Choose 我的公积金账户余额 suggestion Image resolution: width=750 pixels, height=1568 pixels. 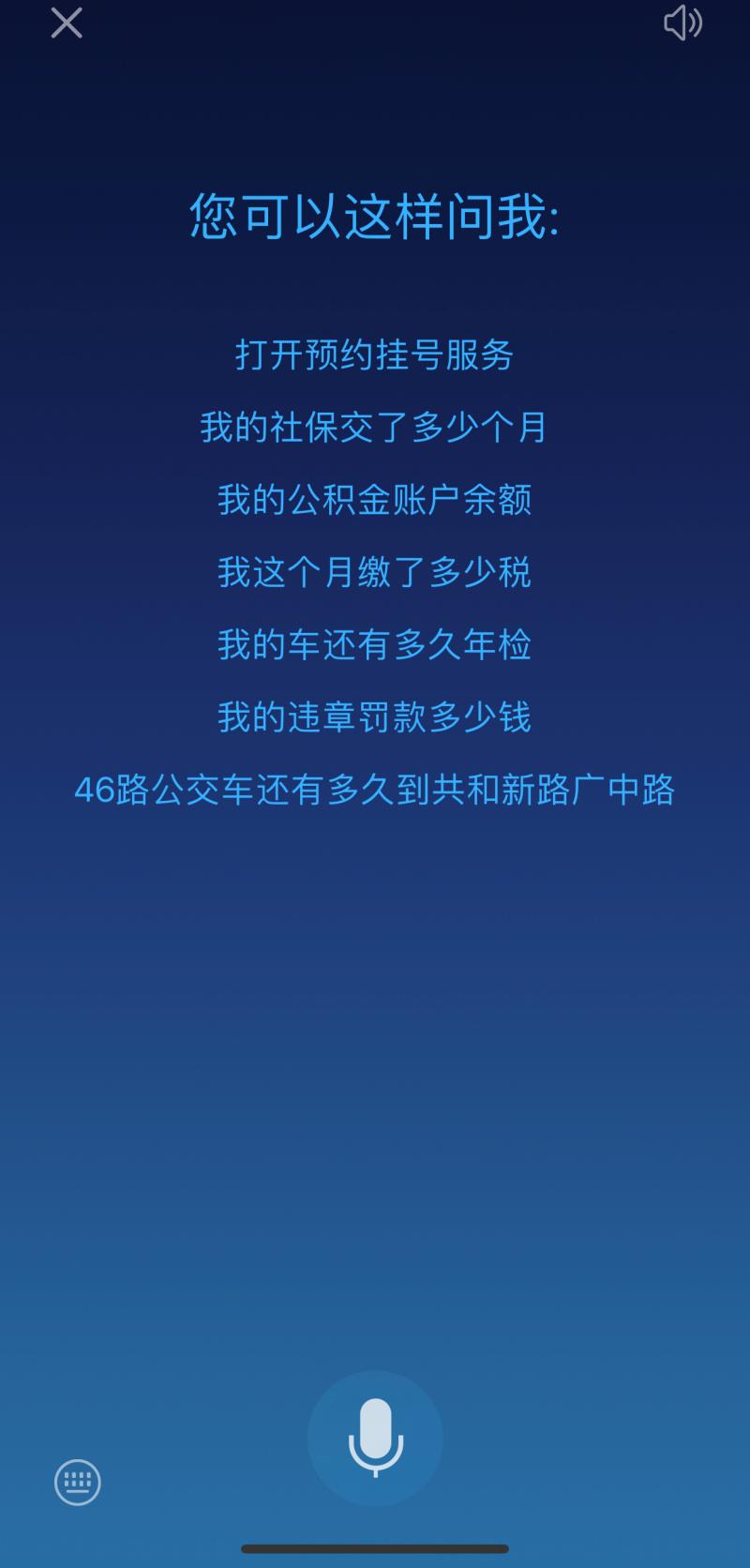[x=375, y=499]
